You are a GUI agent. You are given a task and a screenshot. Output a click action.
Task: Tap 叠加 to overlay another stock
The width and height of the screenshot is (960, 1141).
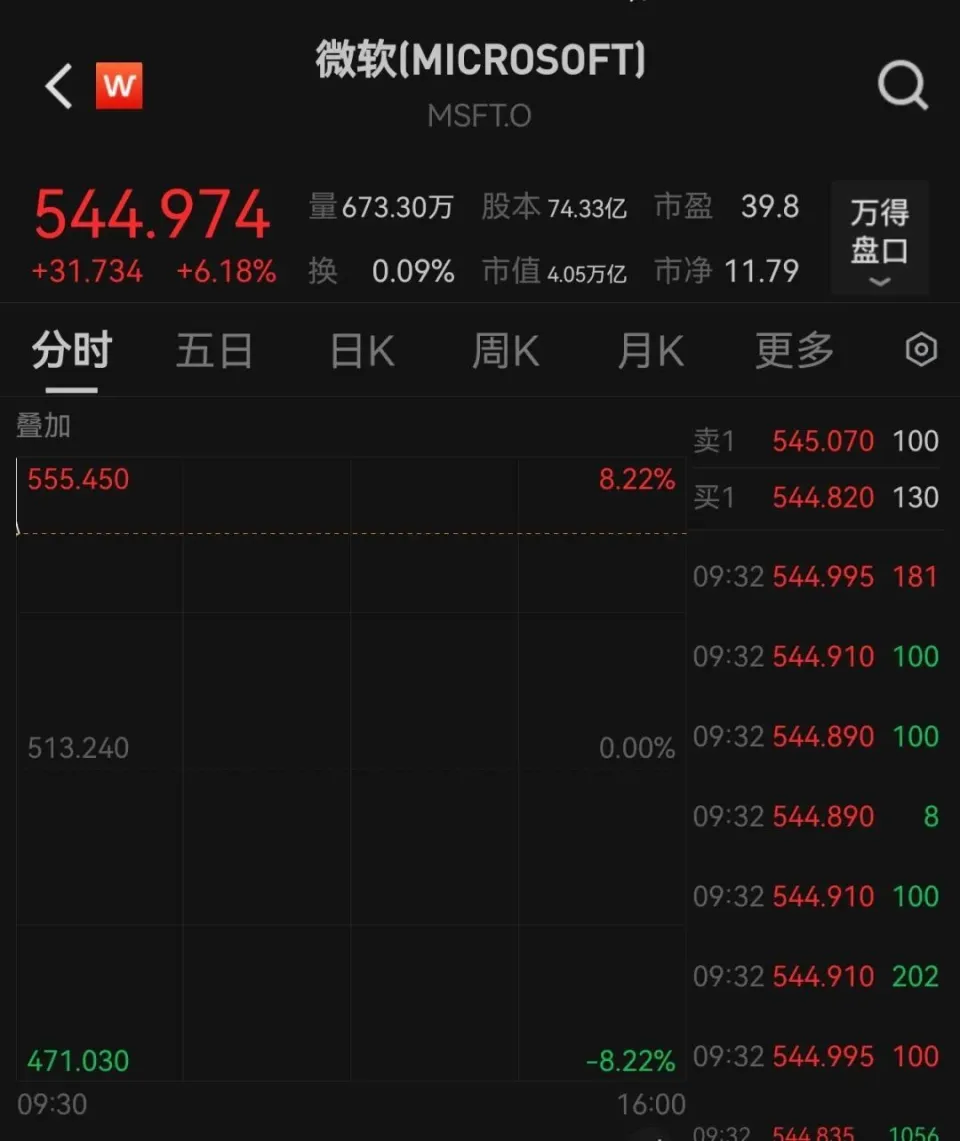44,426
